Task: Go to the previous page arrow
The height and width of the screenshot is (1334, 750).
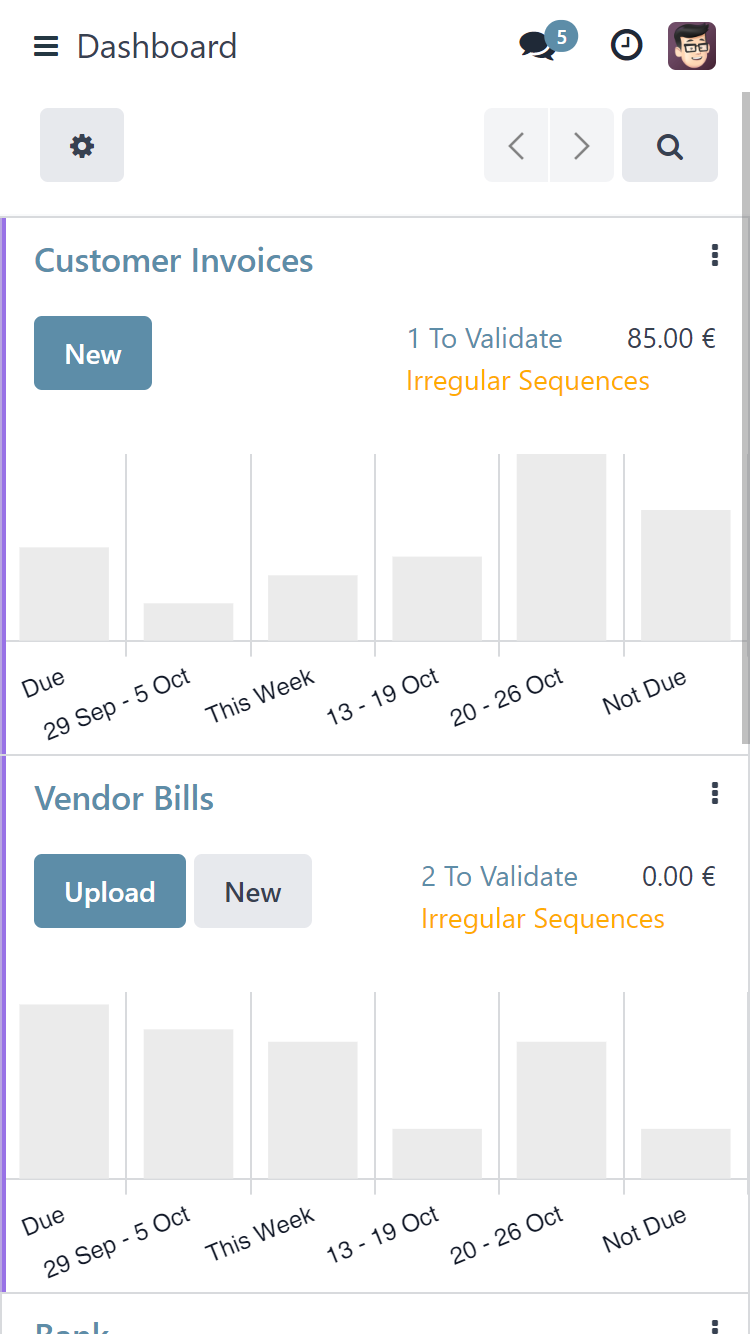Action: [x=516, y=145]
